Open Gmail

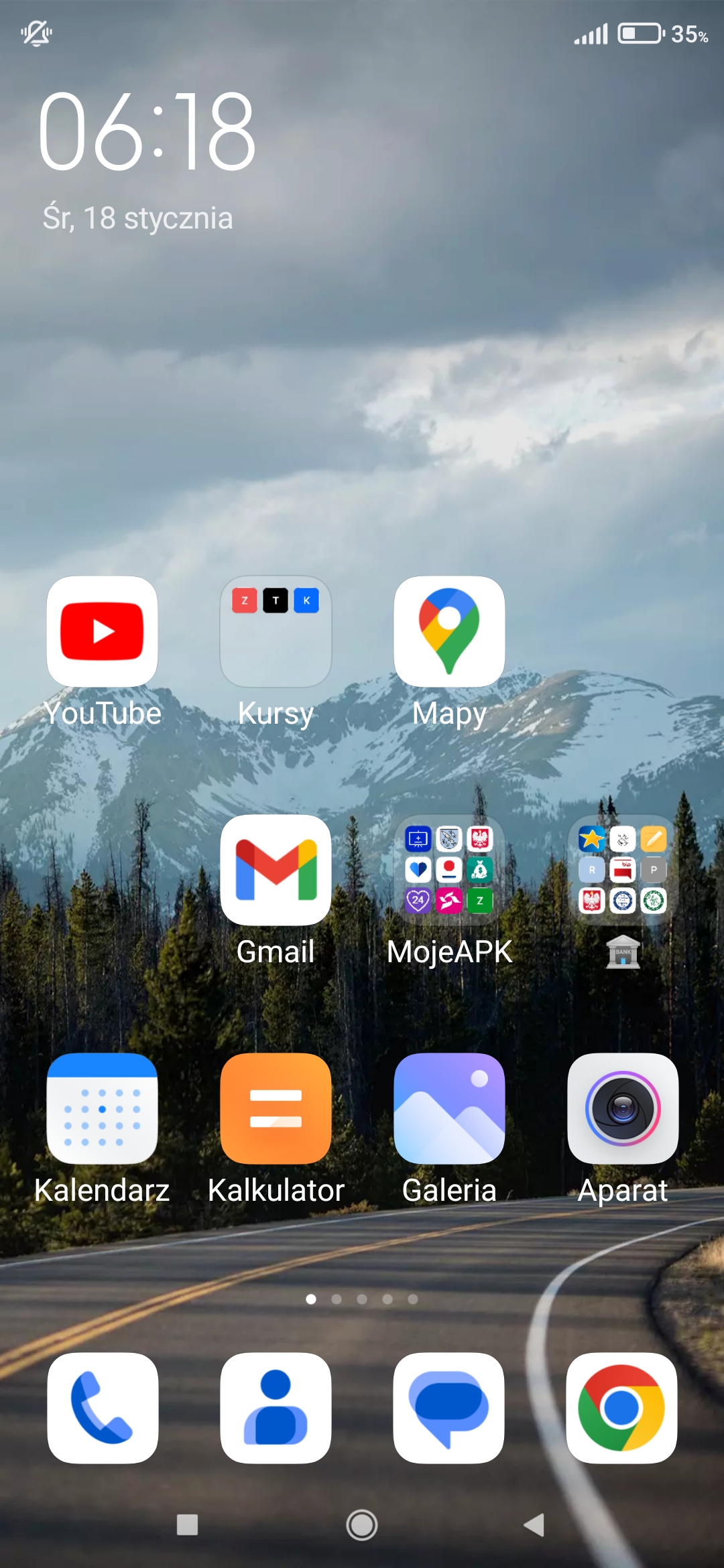tap(276, 870)
